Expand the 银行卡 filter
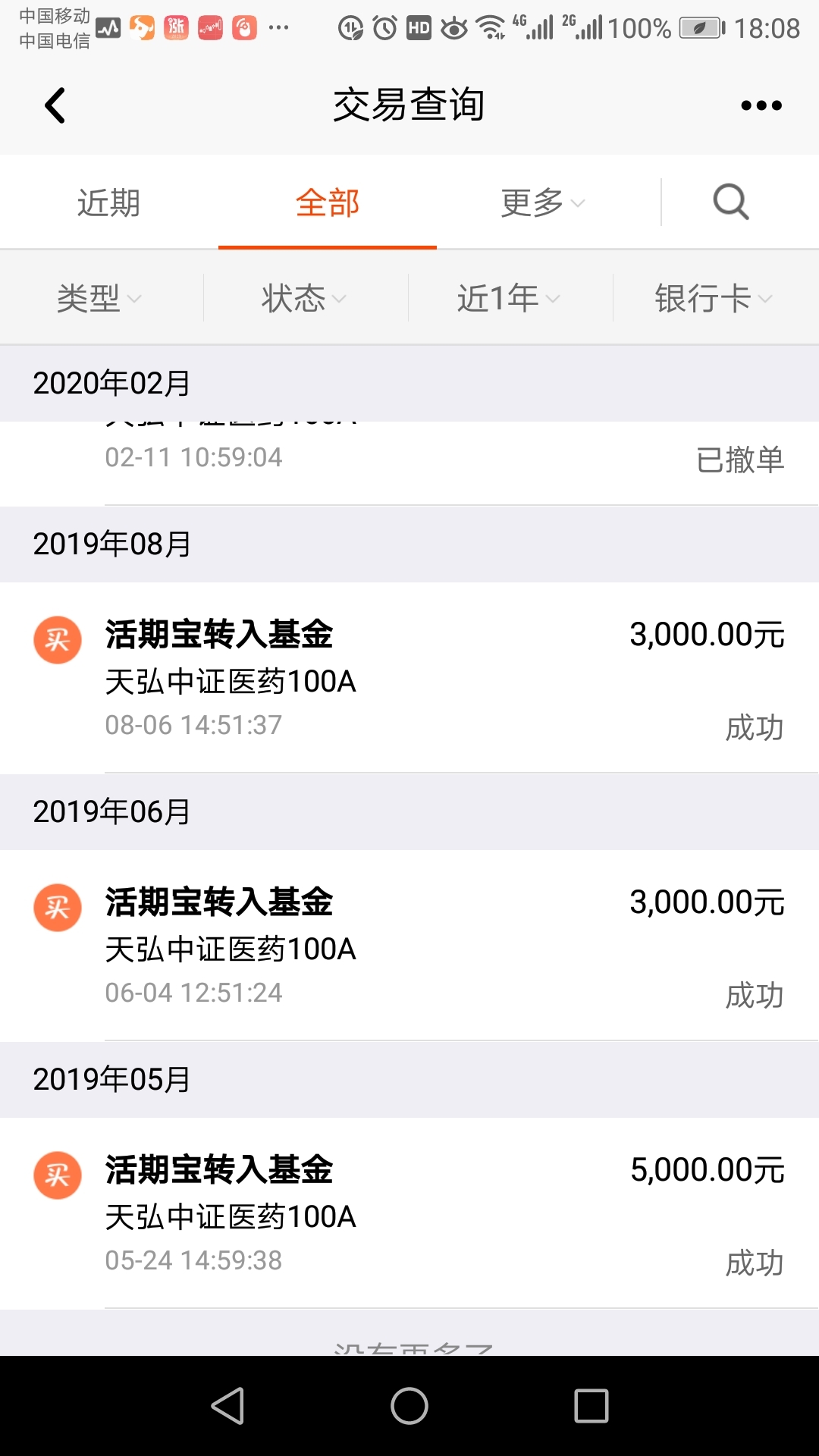The width and height of the screenshot is (819, 1456). [714, 298]
